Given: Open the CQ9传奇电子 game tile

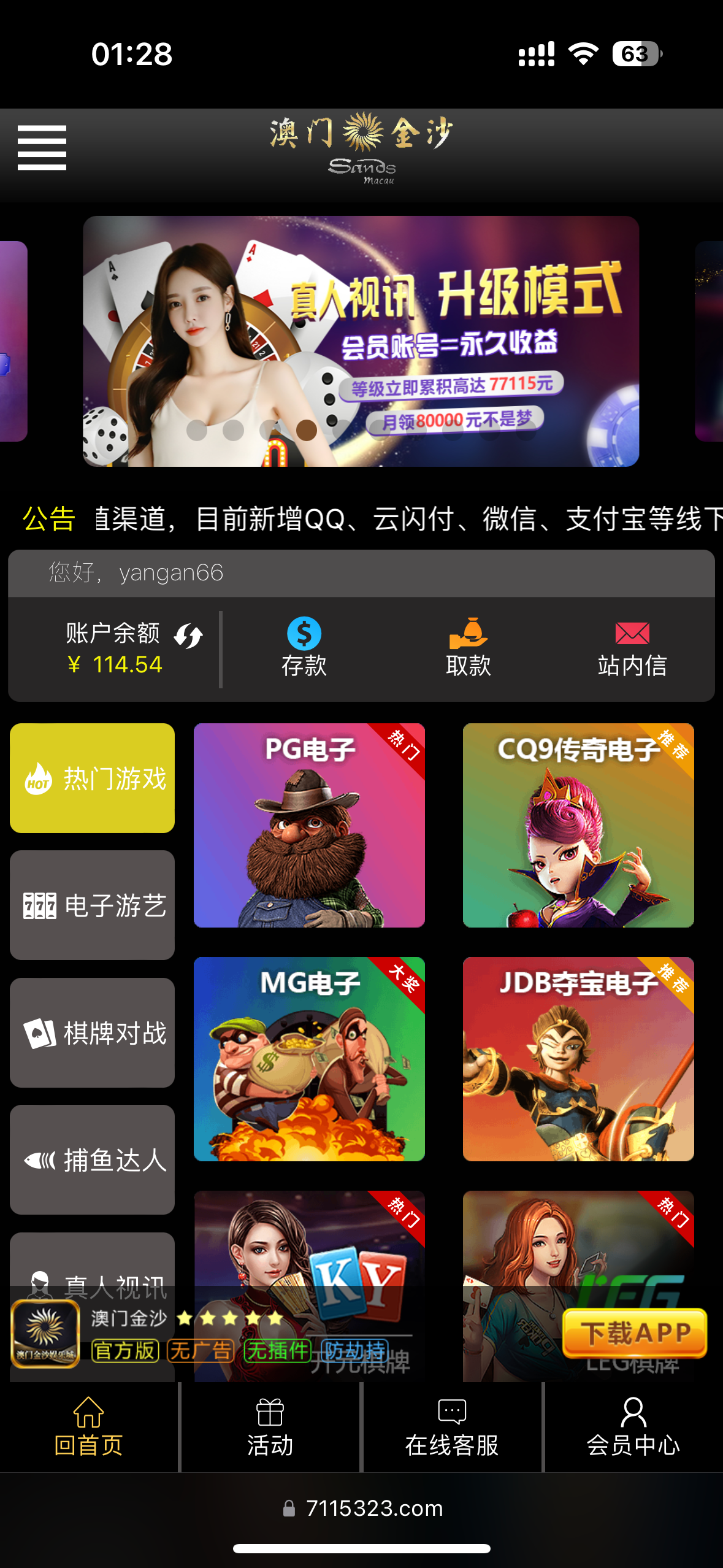Looking at the screenshot, I should (x=578, y=825).
